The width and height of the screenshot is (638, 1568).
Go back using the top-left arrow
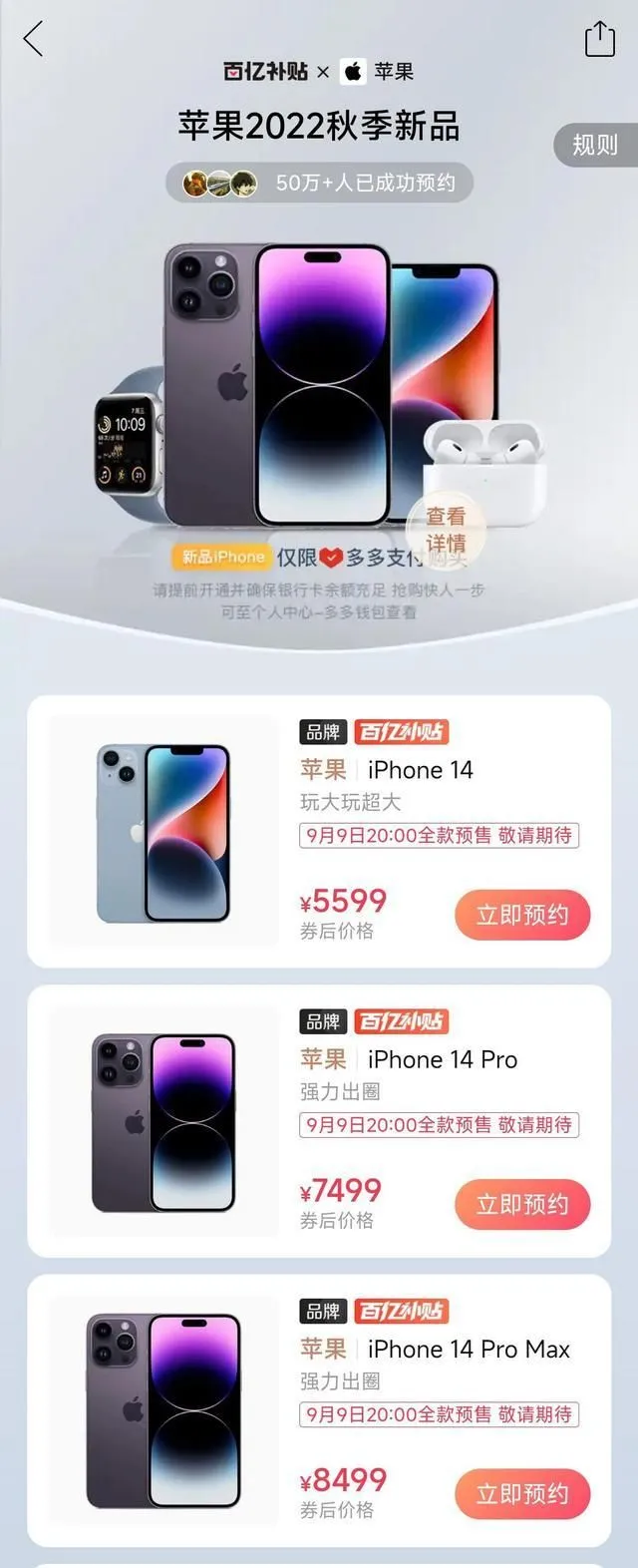(x=33, y=40)
